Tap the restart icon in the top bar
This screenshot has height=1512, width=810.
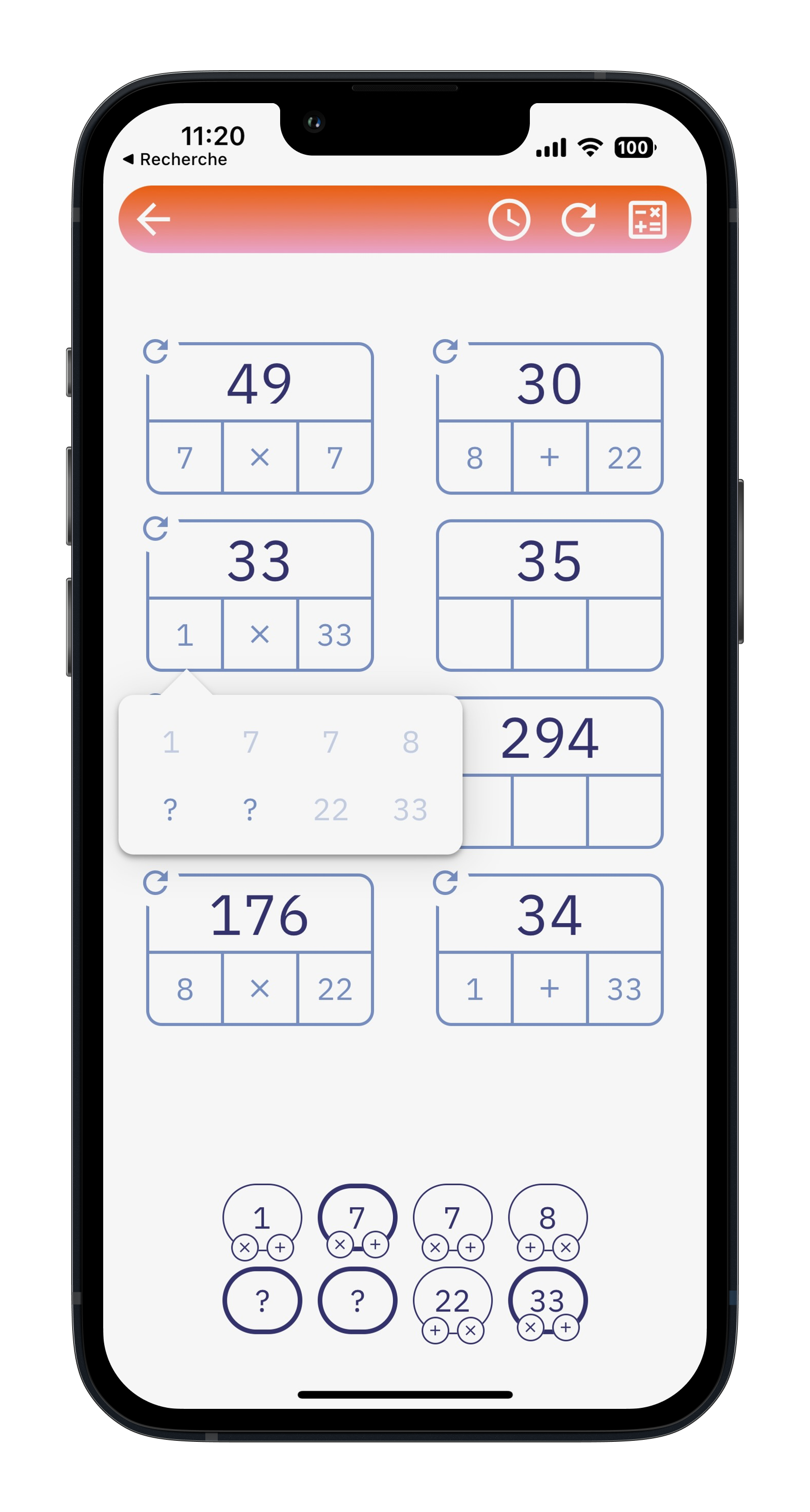[578, 220]
